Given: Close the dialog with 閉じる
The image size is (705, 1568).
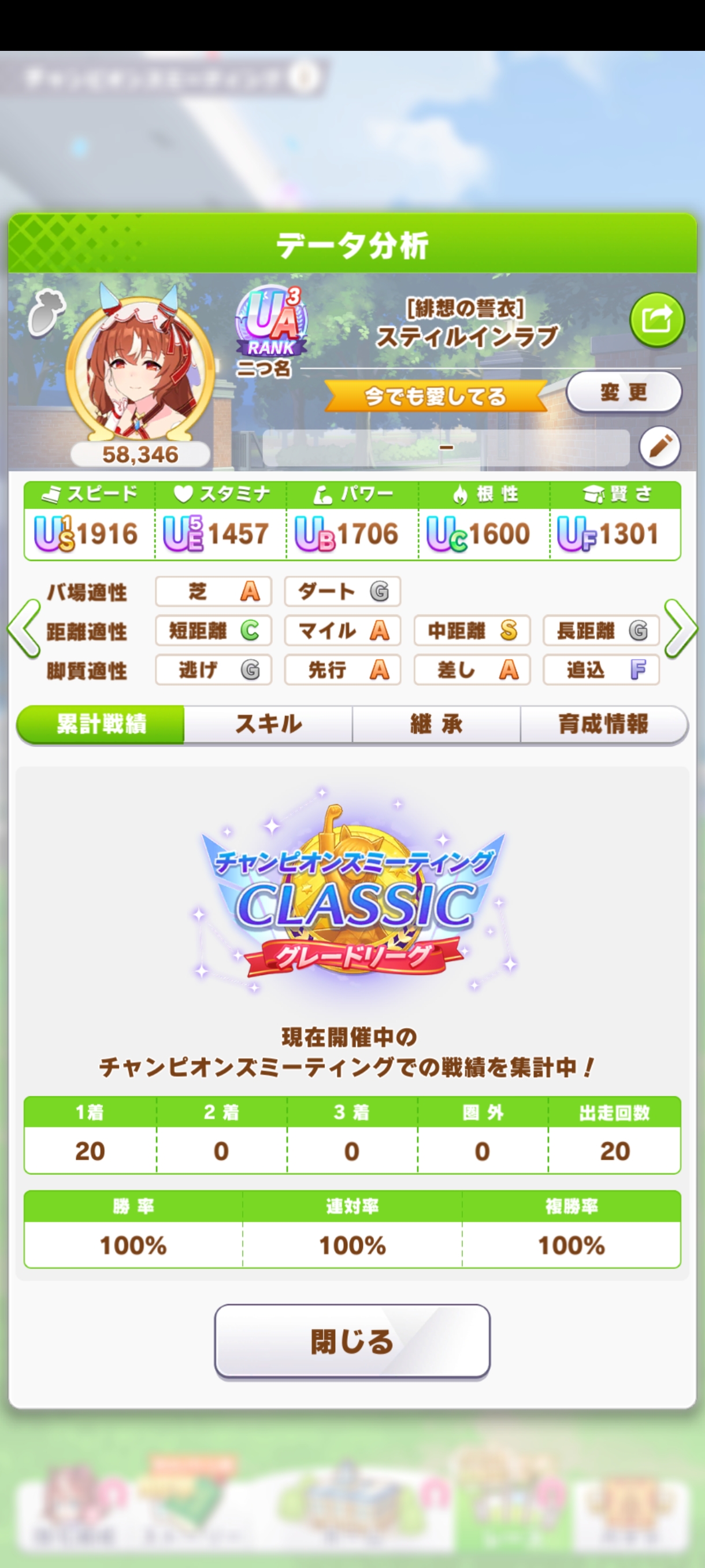Looking at the screenshot, I should tap(352, 1341).
